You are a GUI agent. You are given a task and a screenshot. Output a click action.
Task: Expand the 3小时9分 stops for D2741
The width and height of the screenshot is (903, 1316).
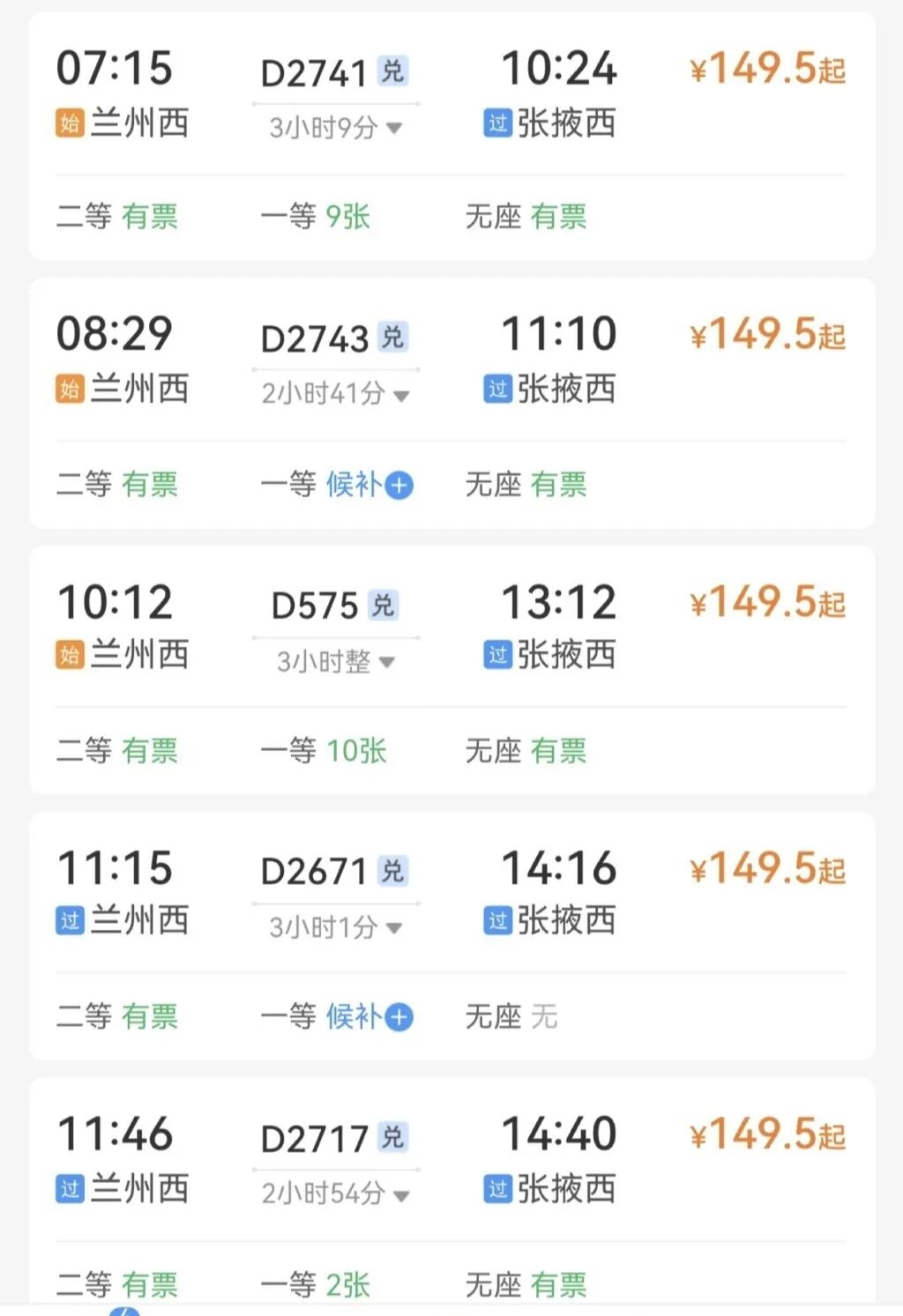click(335, 129)
